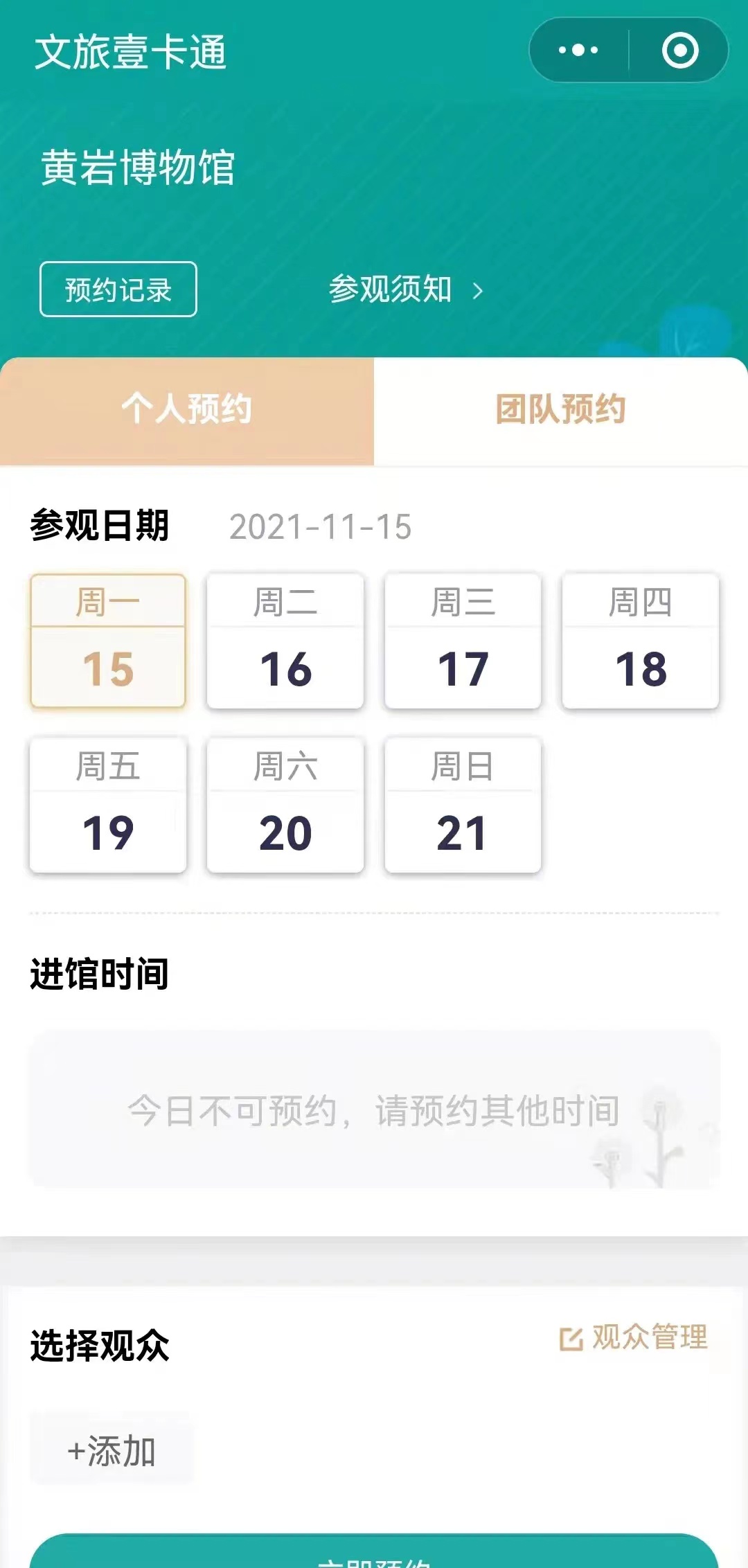Viewport: 748px width, 1568px height.
Task: Open 预约记录 booking records
Action: (118, 289)
